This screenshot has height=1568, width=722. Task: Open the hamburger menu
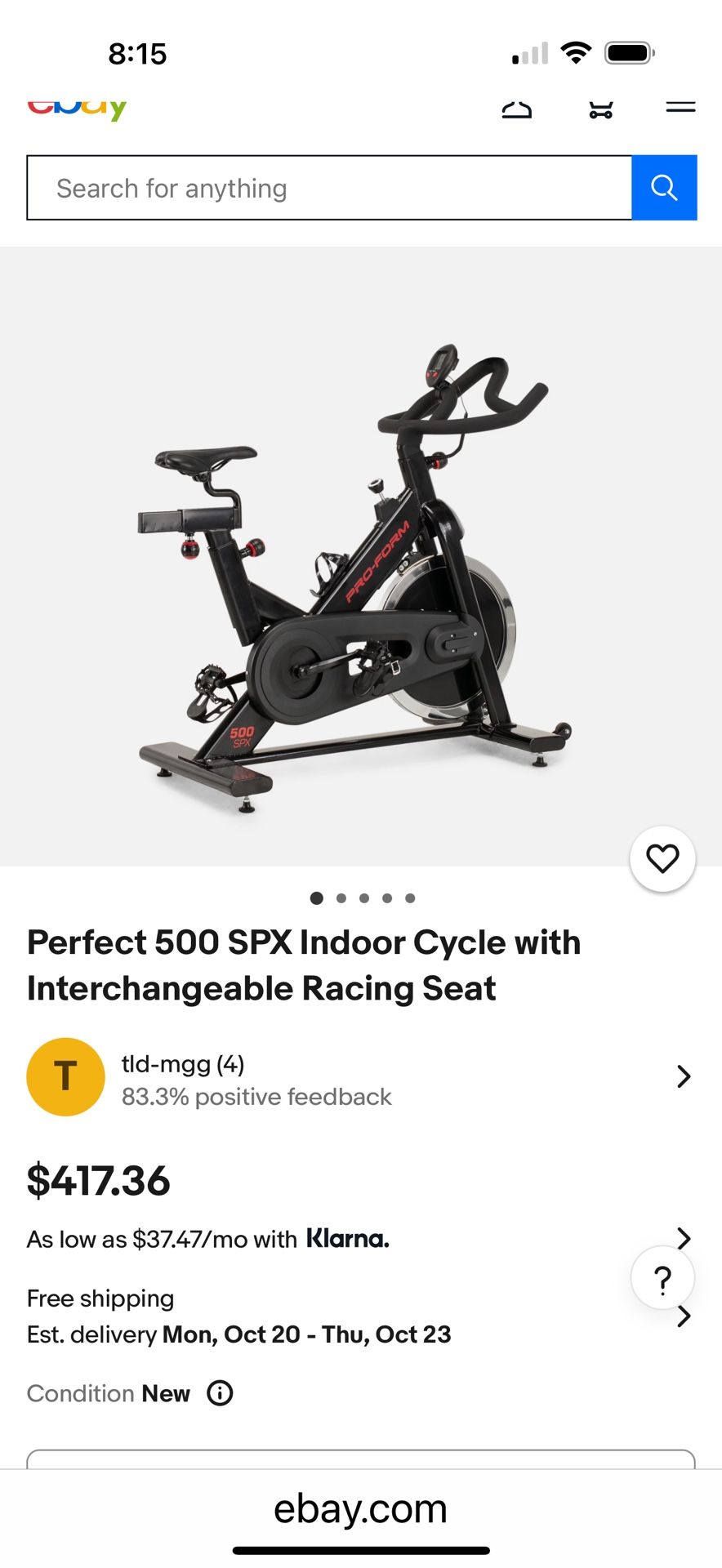pos(680,107)
